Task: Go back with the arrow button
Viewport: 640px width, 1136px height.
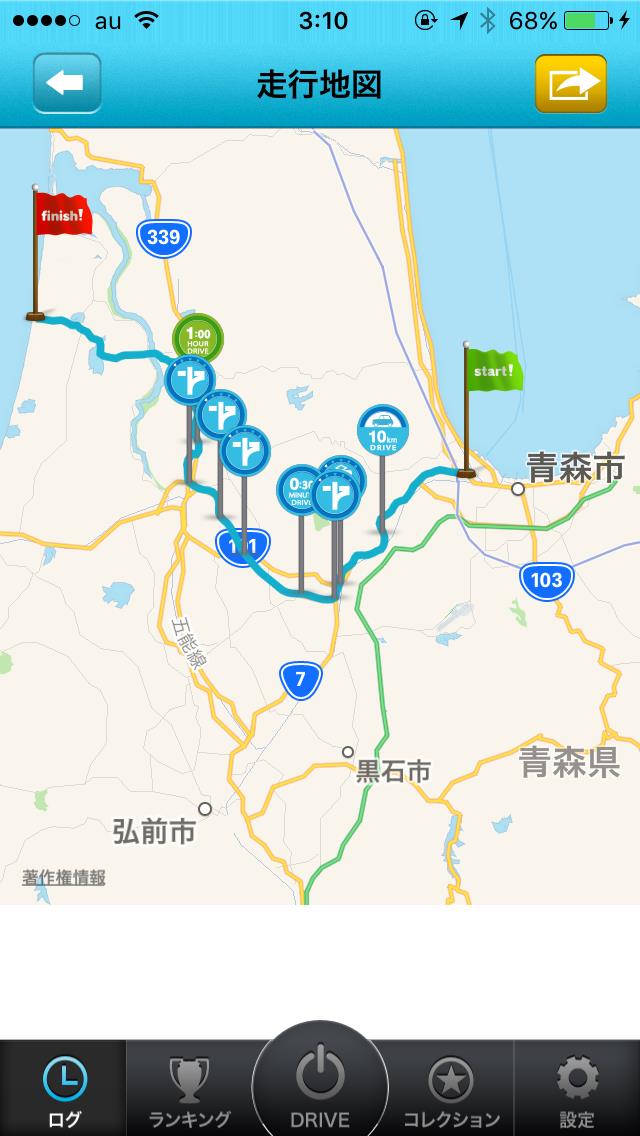Action: 67,83
